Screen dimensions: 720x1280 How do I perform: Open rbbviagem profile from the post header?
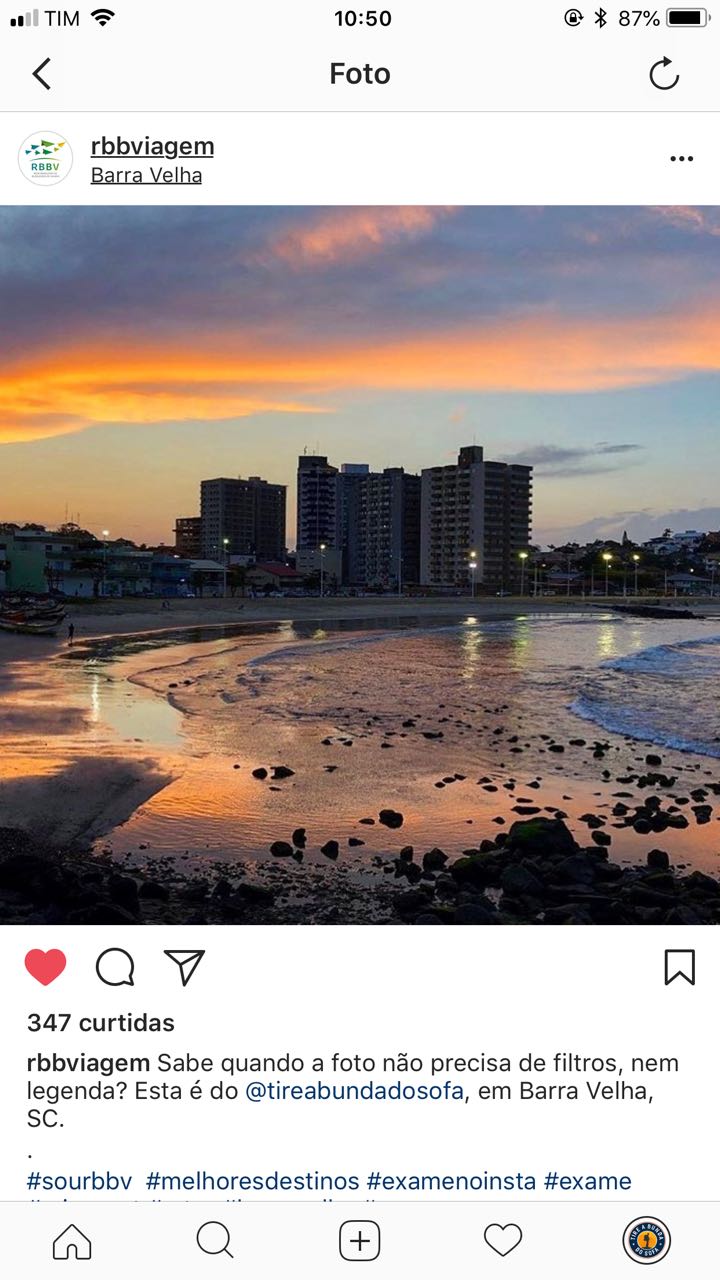152,146
